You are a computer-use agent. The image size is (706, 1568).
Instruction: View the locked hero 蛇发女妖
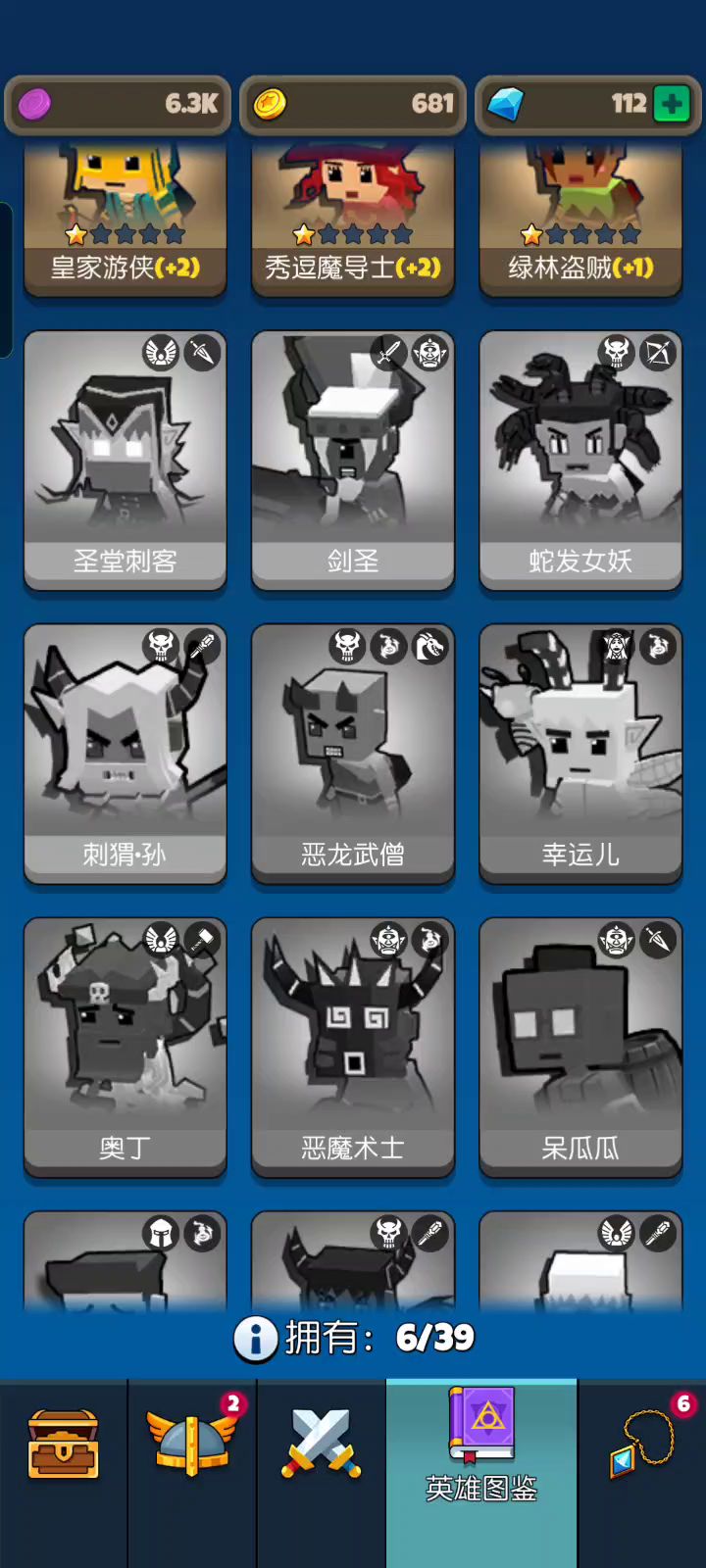click(580, 461)
